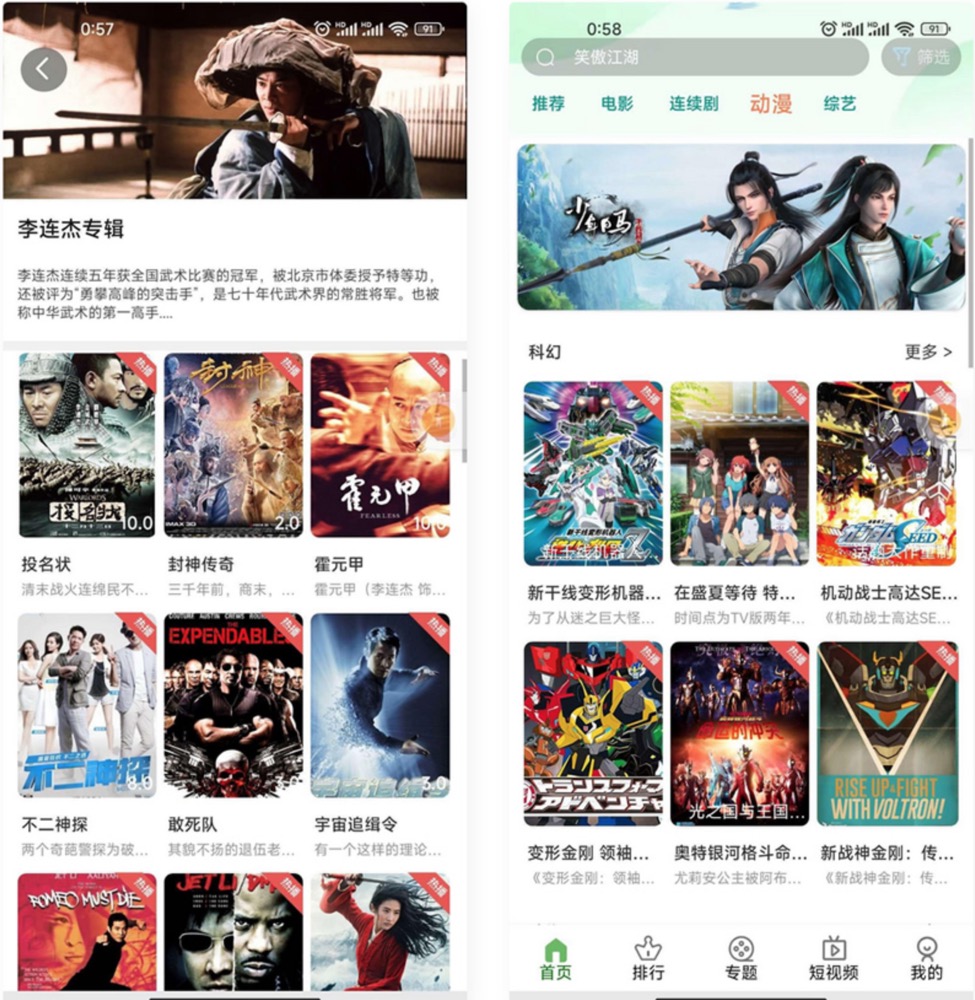Select the 连续剧 tab
Screen dimensions: 975x1000
(x=693, y=103)
